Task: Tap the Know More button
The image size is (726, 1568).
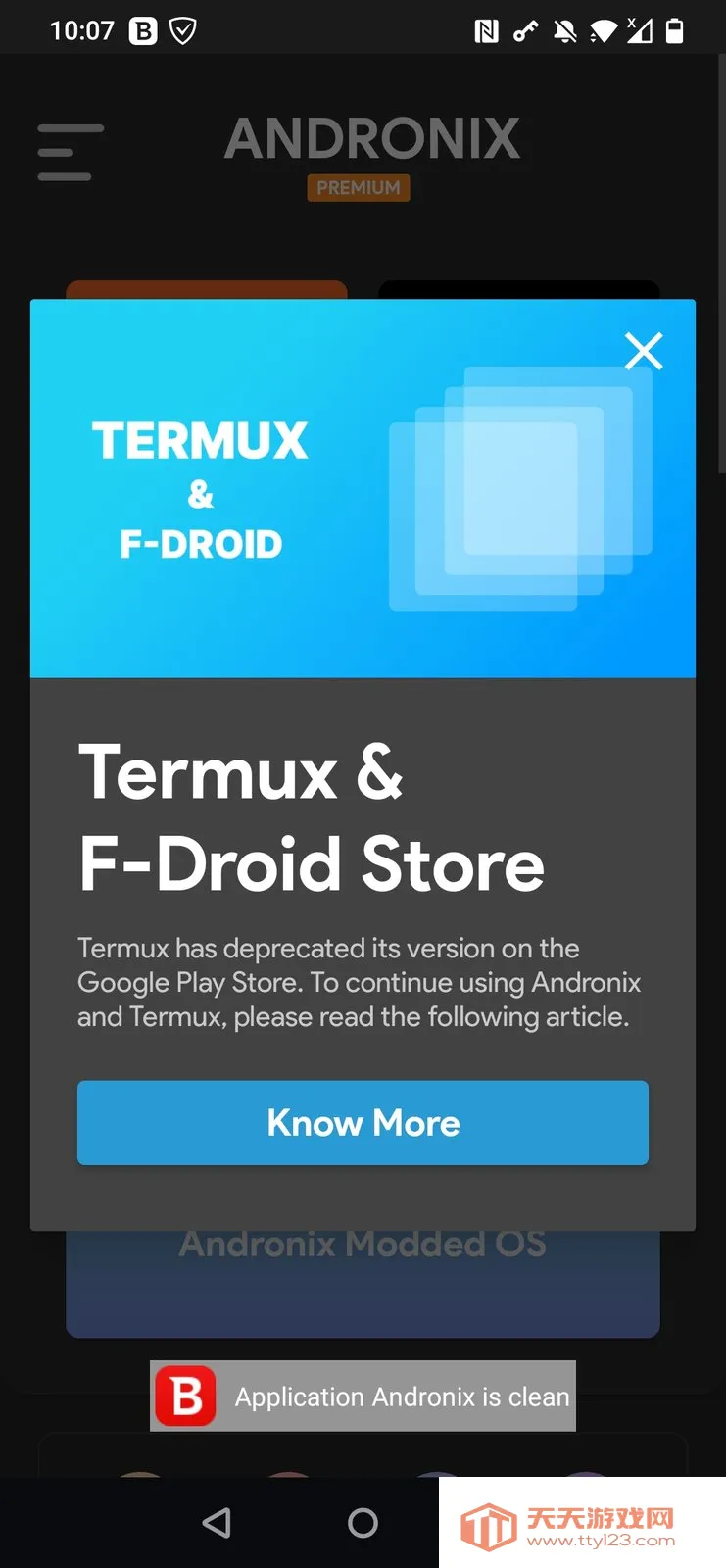Action: click(363, 1123)
